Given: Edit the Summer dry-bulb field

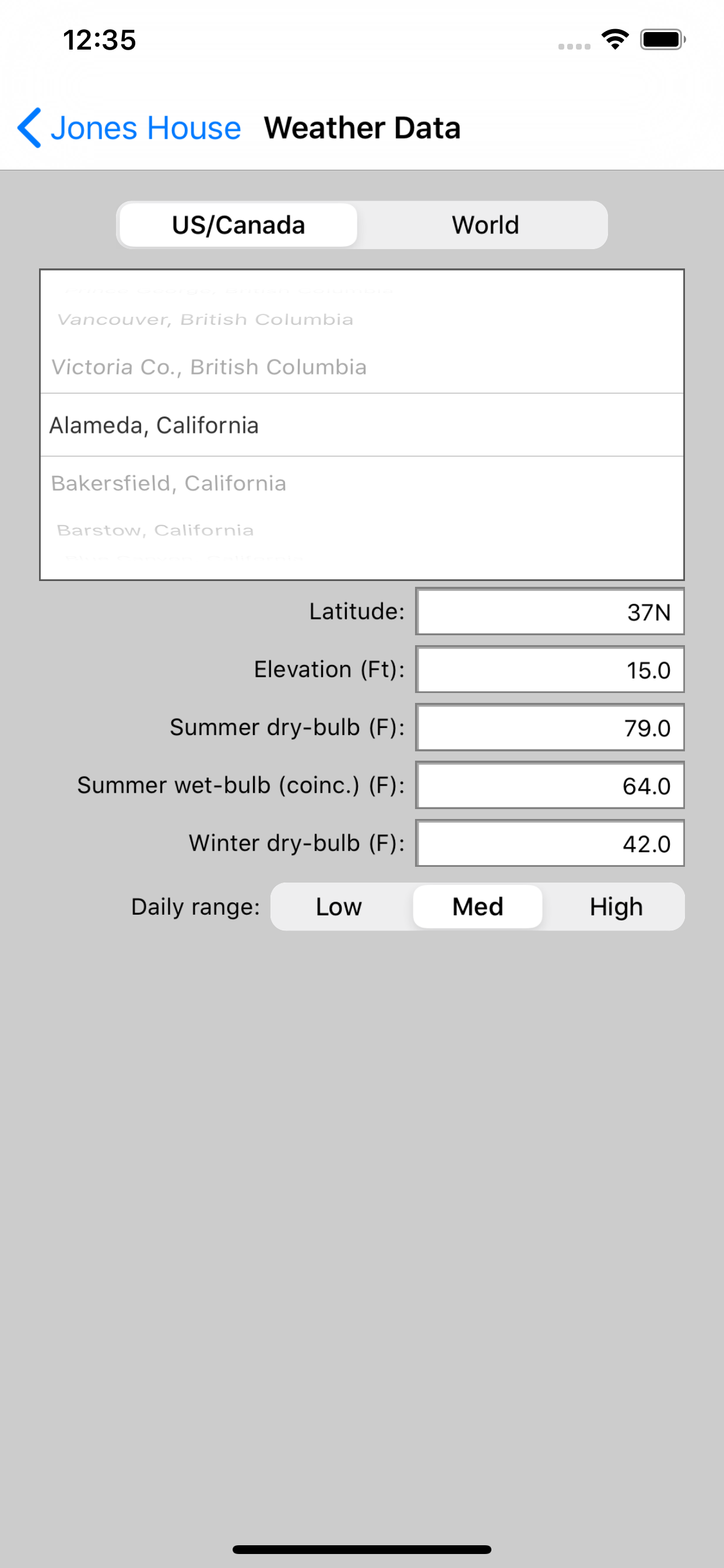Looking at the screenshot, I should 550,727.
